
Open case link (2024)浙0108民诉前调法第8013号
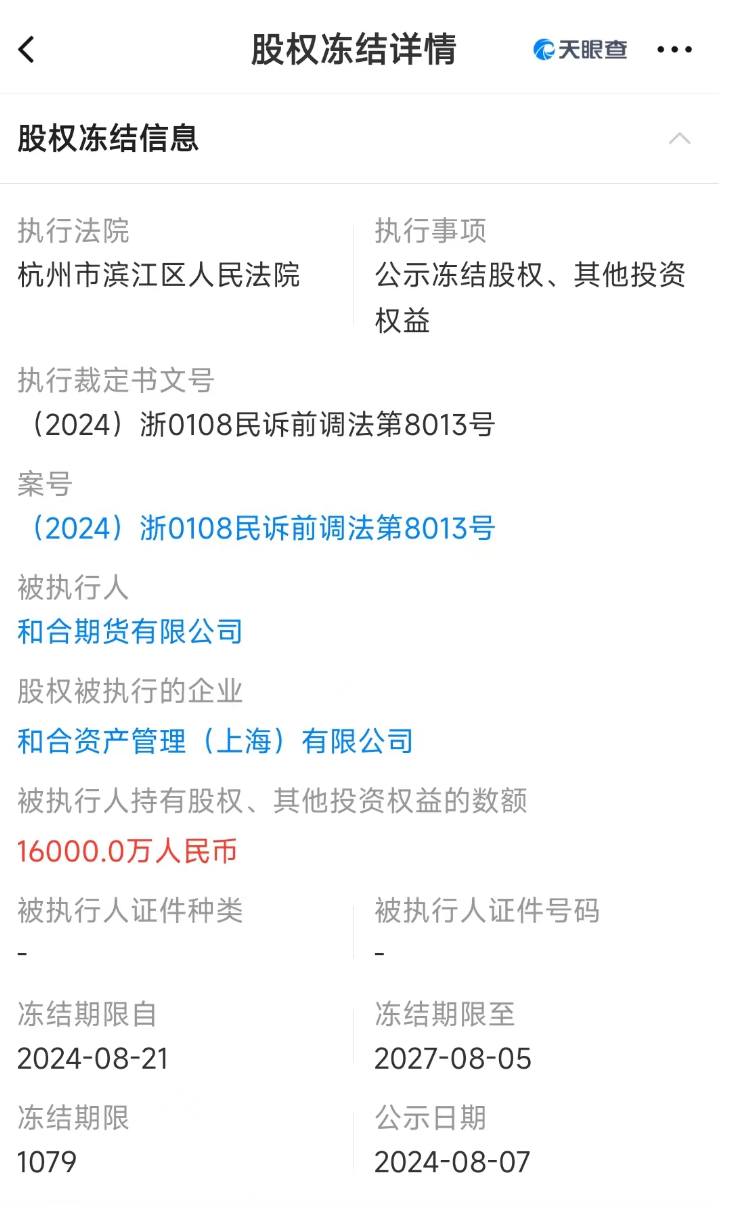257,528
